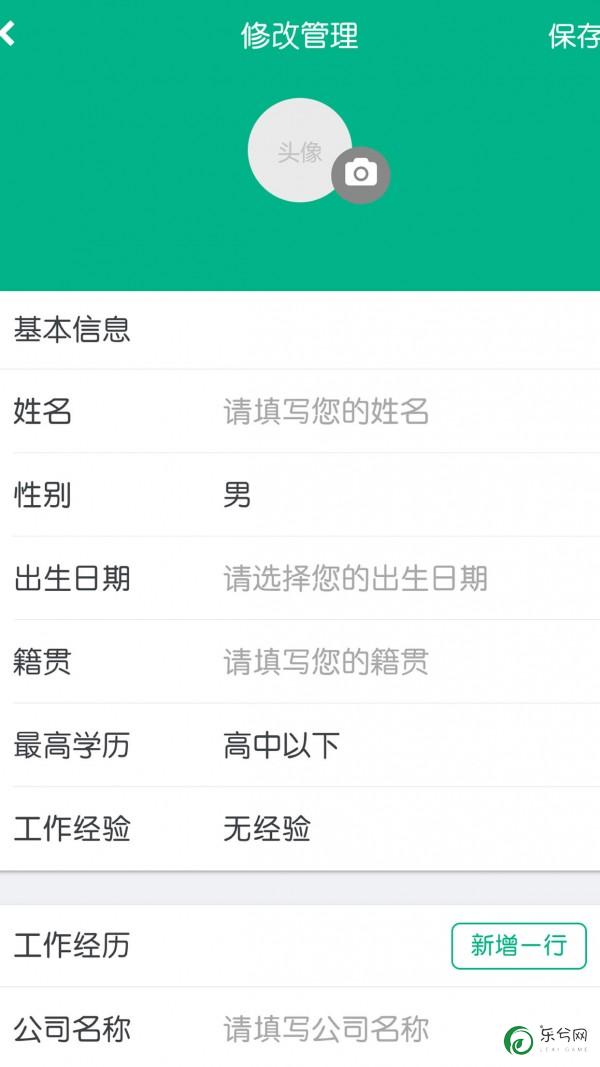Open the camera icon to change avatar
This screenshot has width=600, height=1067.
tap(361, 175)
